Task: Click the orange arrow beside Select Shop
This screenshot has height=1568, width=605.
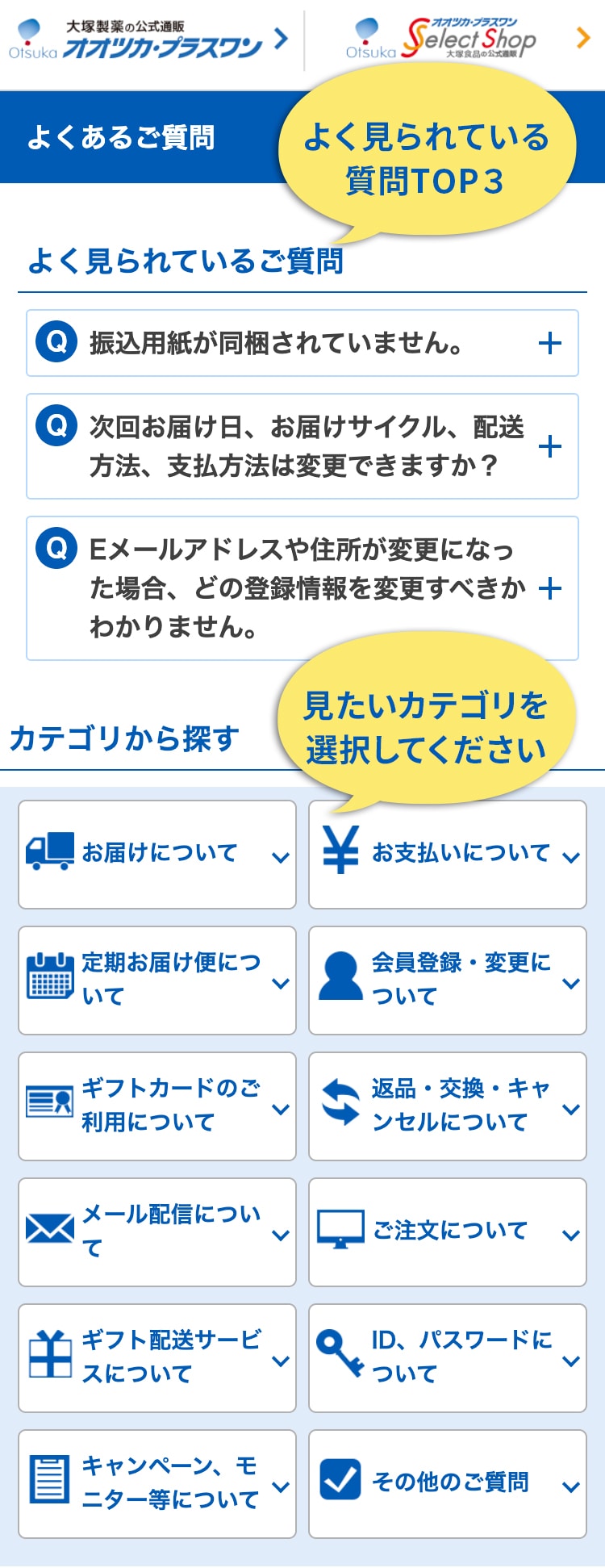Action: [582, 38]
